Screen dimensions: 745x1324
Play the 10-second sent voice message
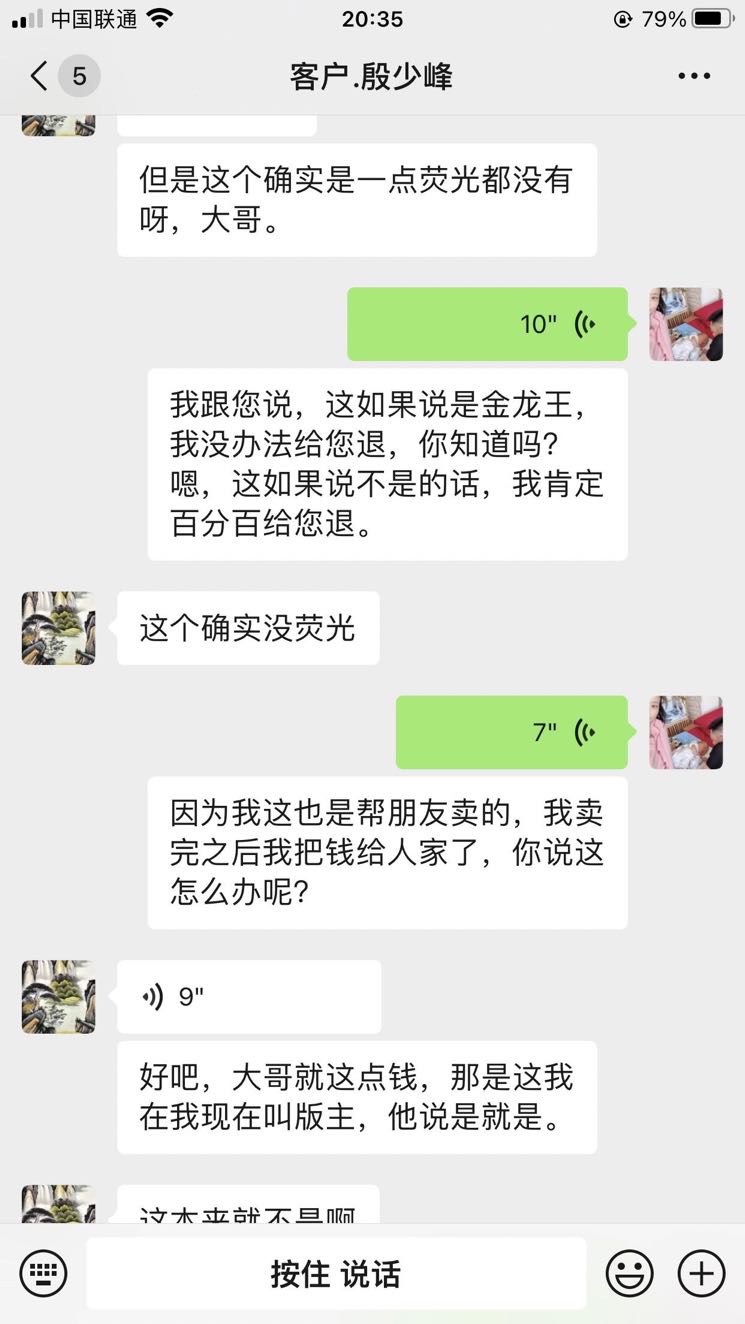click(x=487, y=324)
